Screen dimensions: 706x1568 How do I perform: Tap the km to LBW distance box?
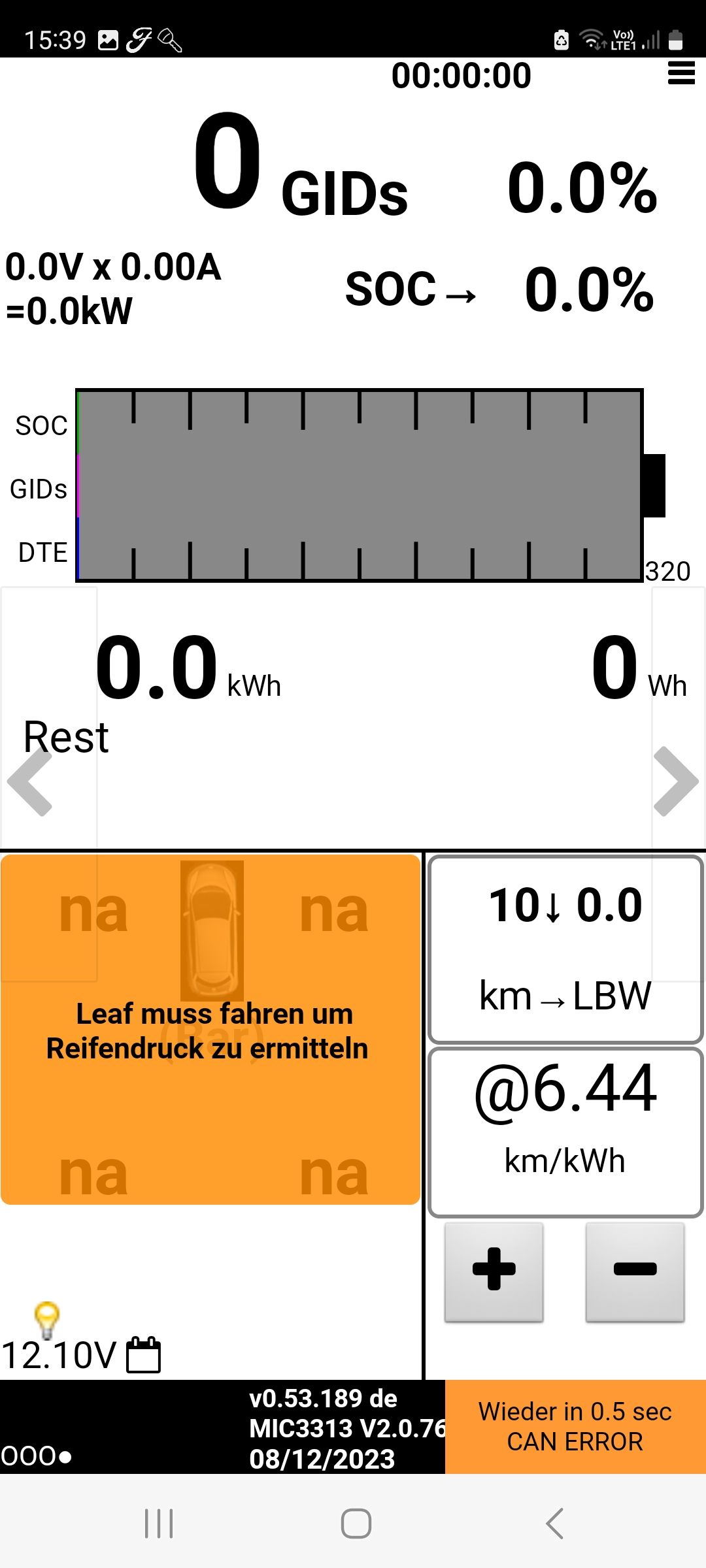pos(565,949)
